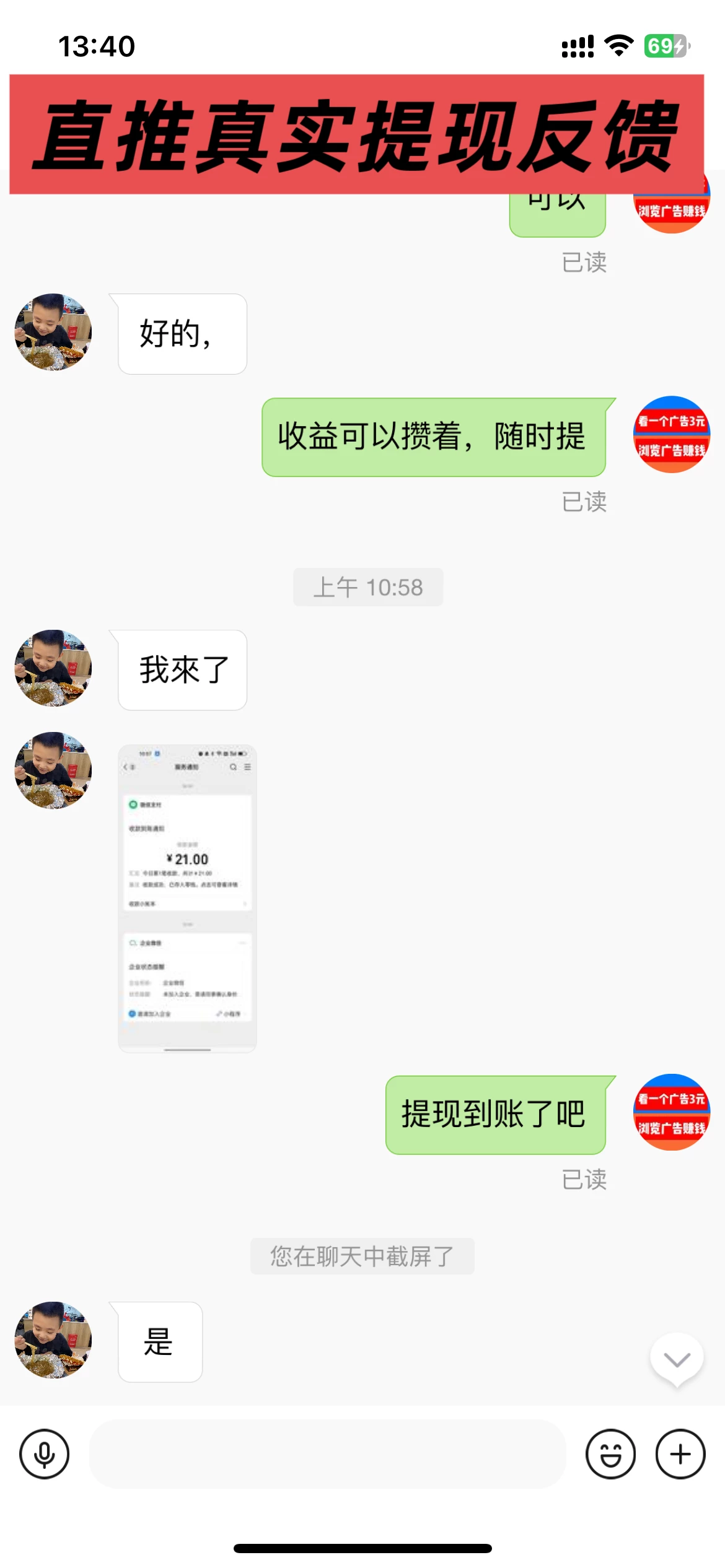Open own avatar beside 提现到账了吧 message
This screenshot has width=725, height=1568.
pyautogui.click(x=672, y=1112)
